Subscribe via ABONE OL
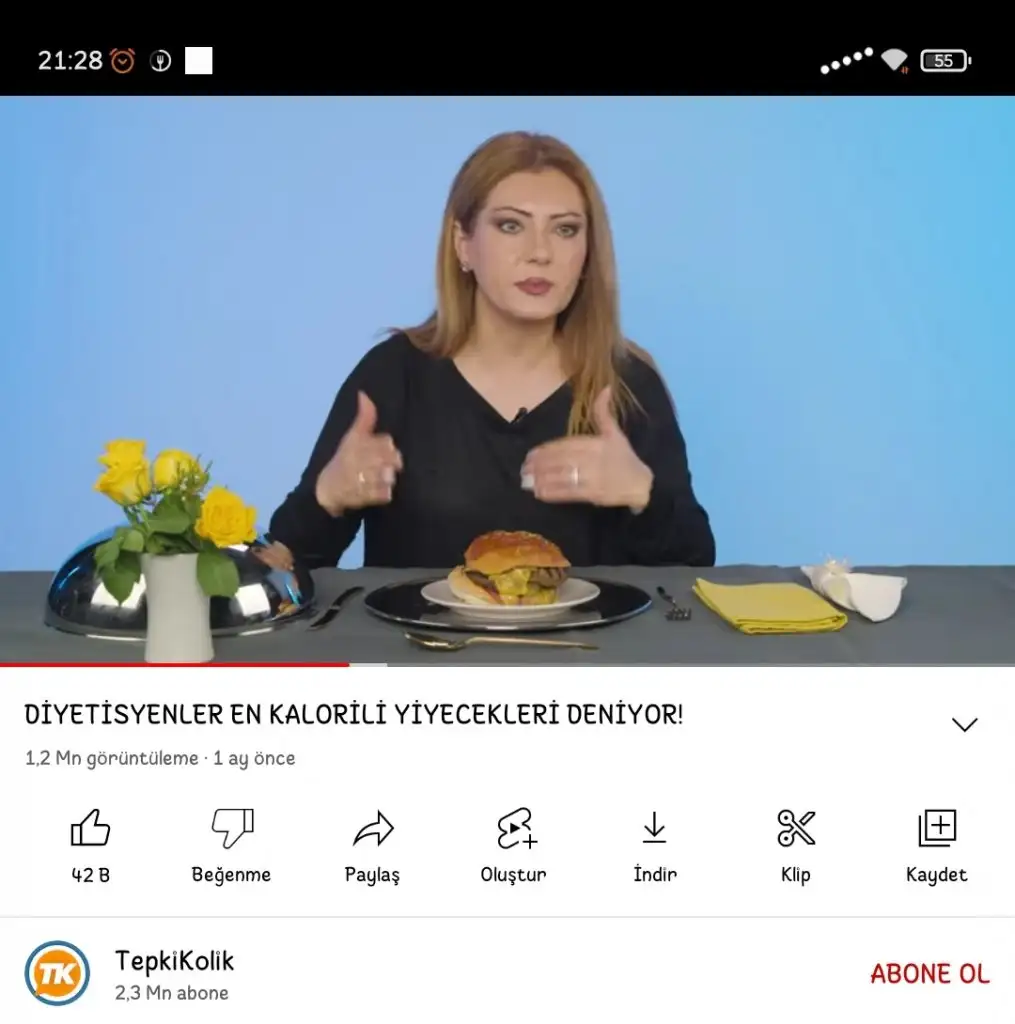 pyautogui.click(x=930, y=973)
